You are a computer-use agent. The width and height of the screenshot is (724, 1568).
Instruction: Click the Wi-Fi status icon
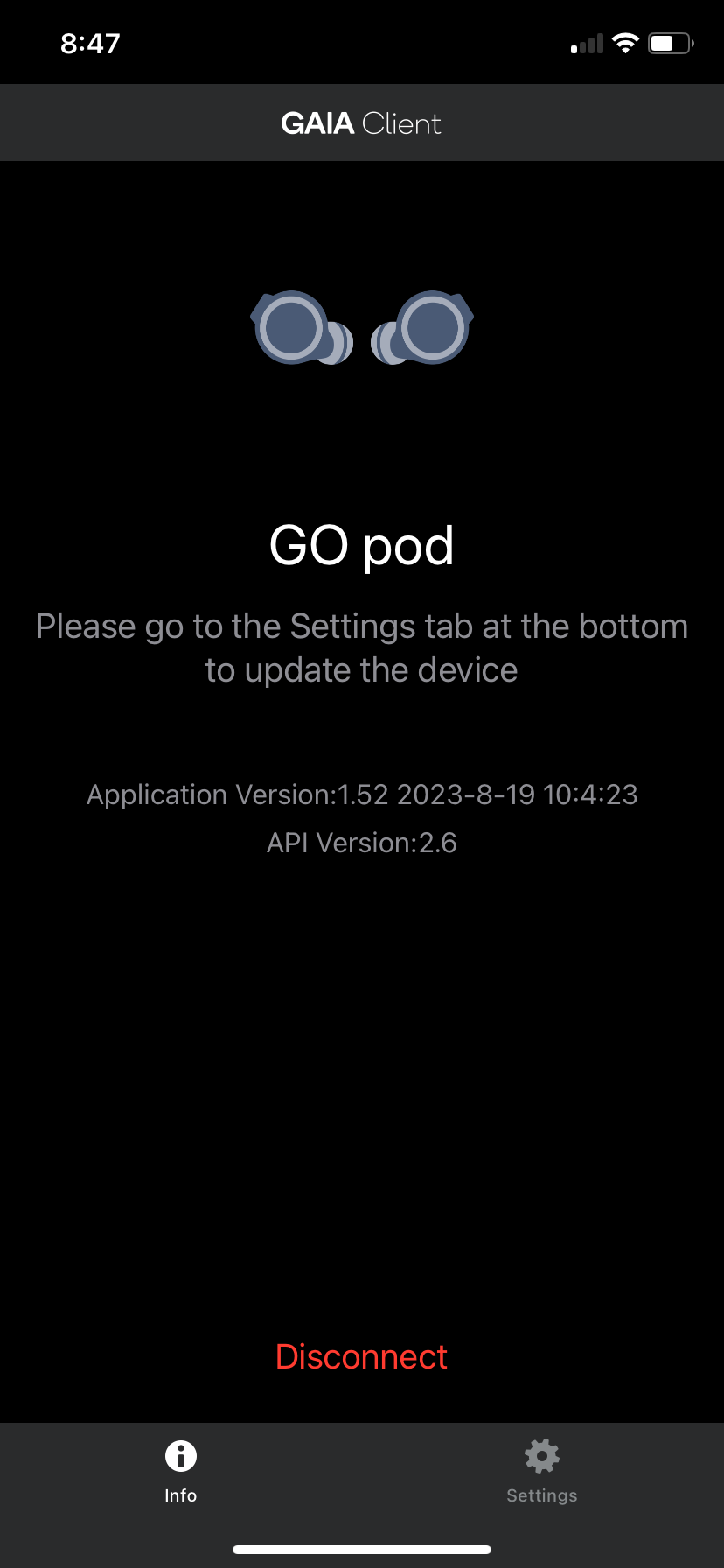pyautogui.click(x=624, y=42)
